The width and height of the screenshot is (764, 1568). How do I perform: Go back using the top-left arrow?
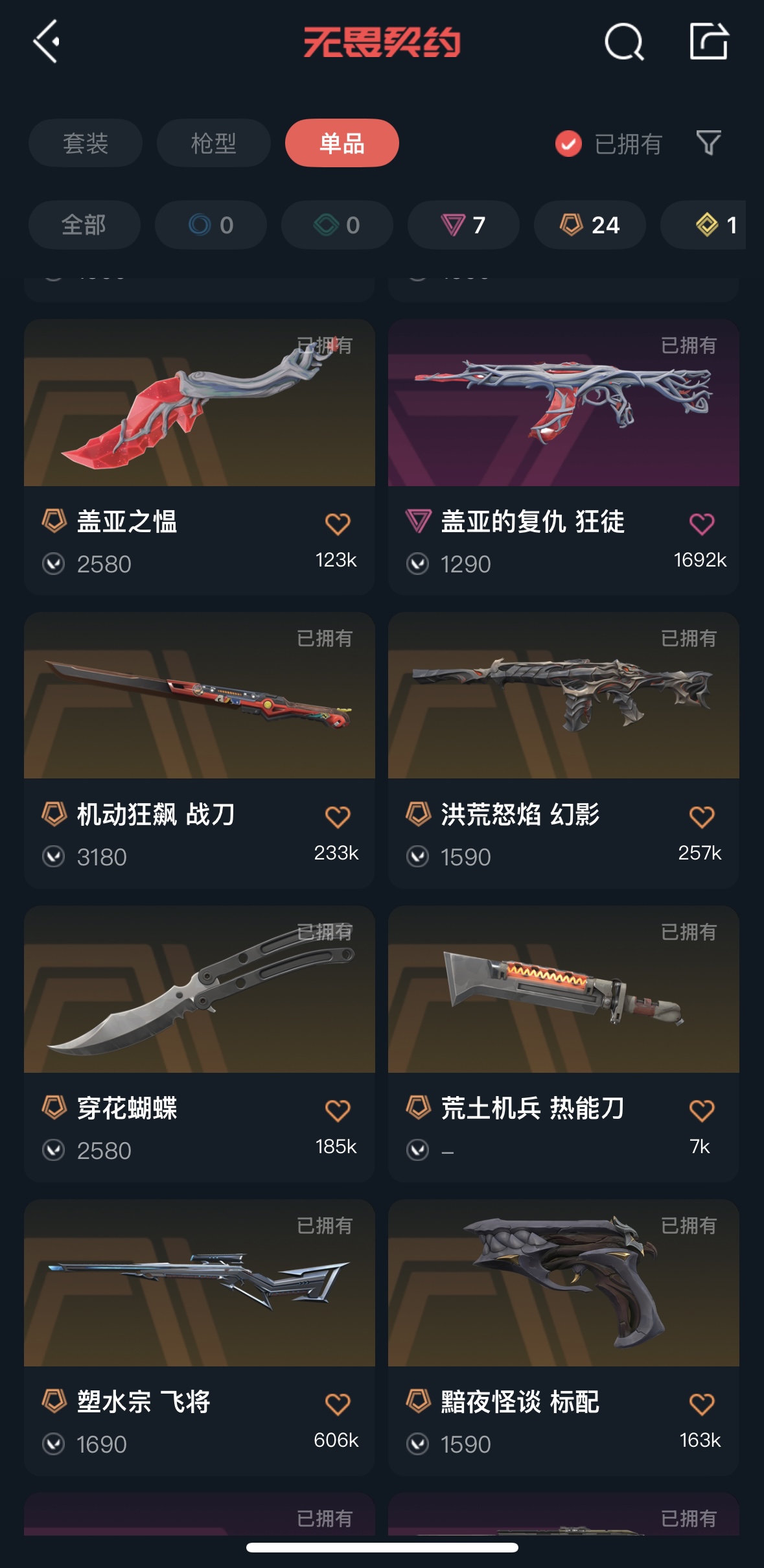coord(47,41)
